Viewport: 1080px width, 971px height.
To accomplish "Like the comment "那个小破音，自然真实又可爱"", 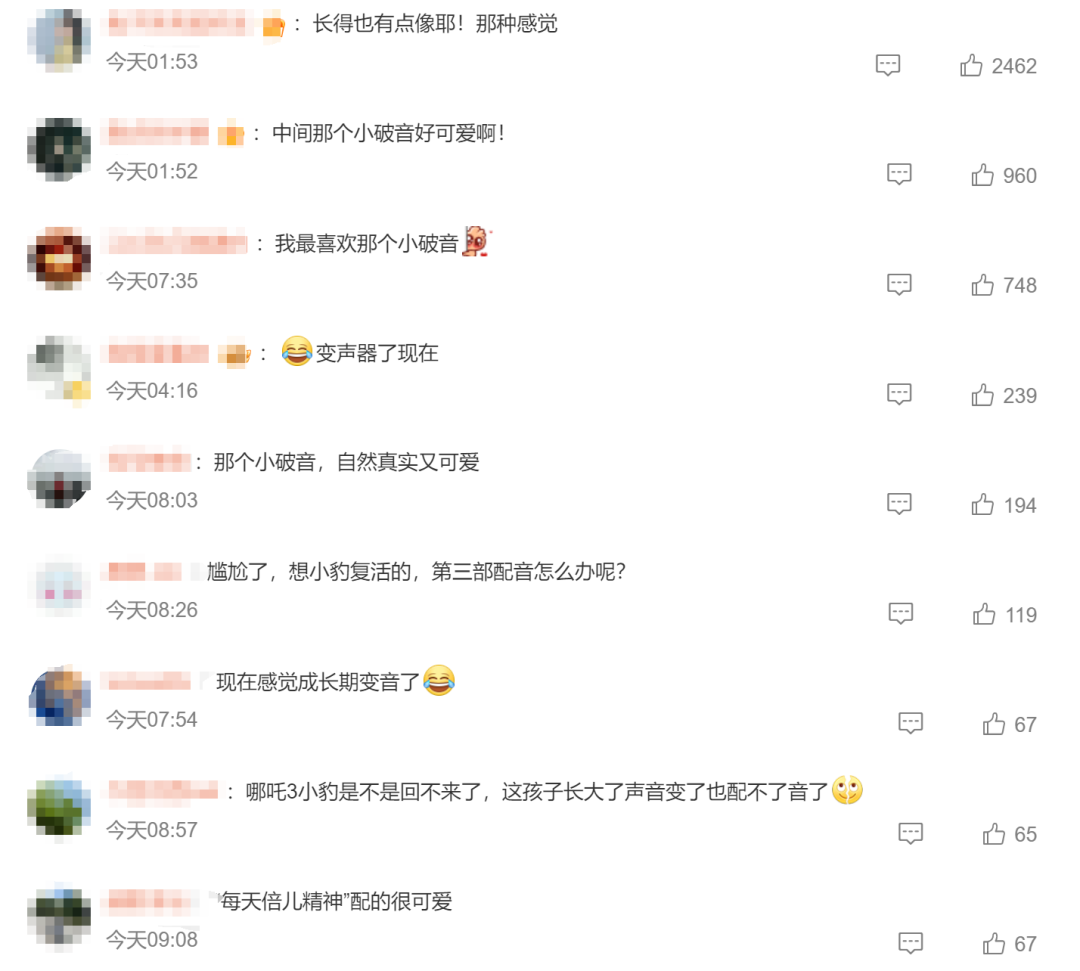I will (x=982, y=505).
